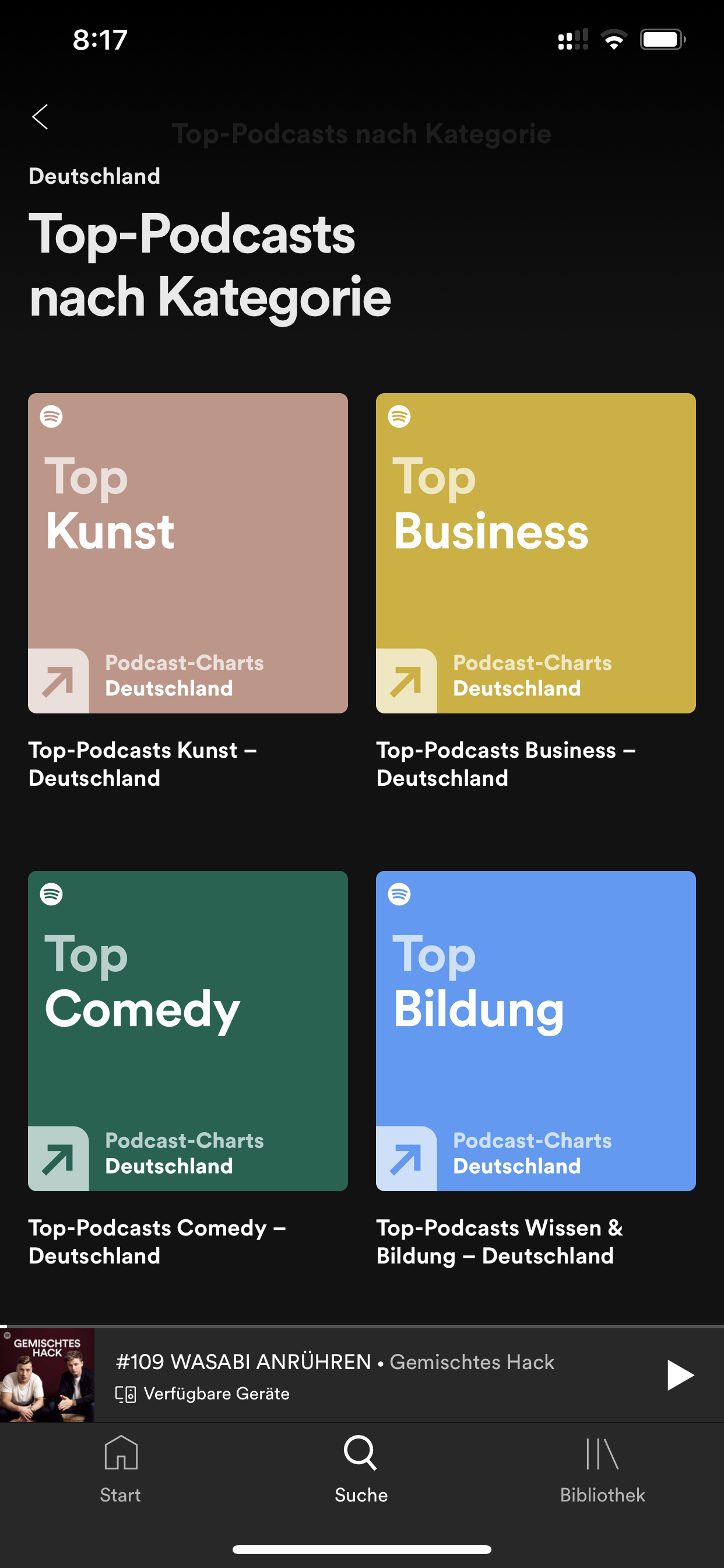Go back using the top-left arrow
Viewport: 724px width, 1568px height.
point(40,116)
